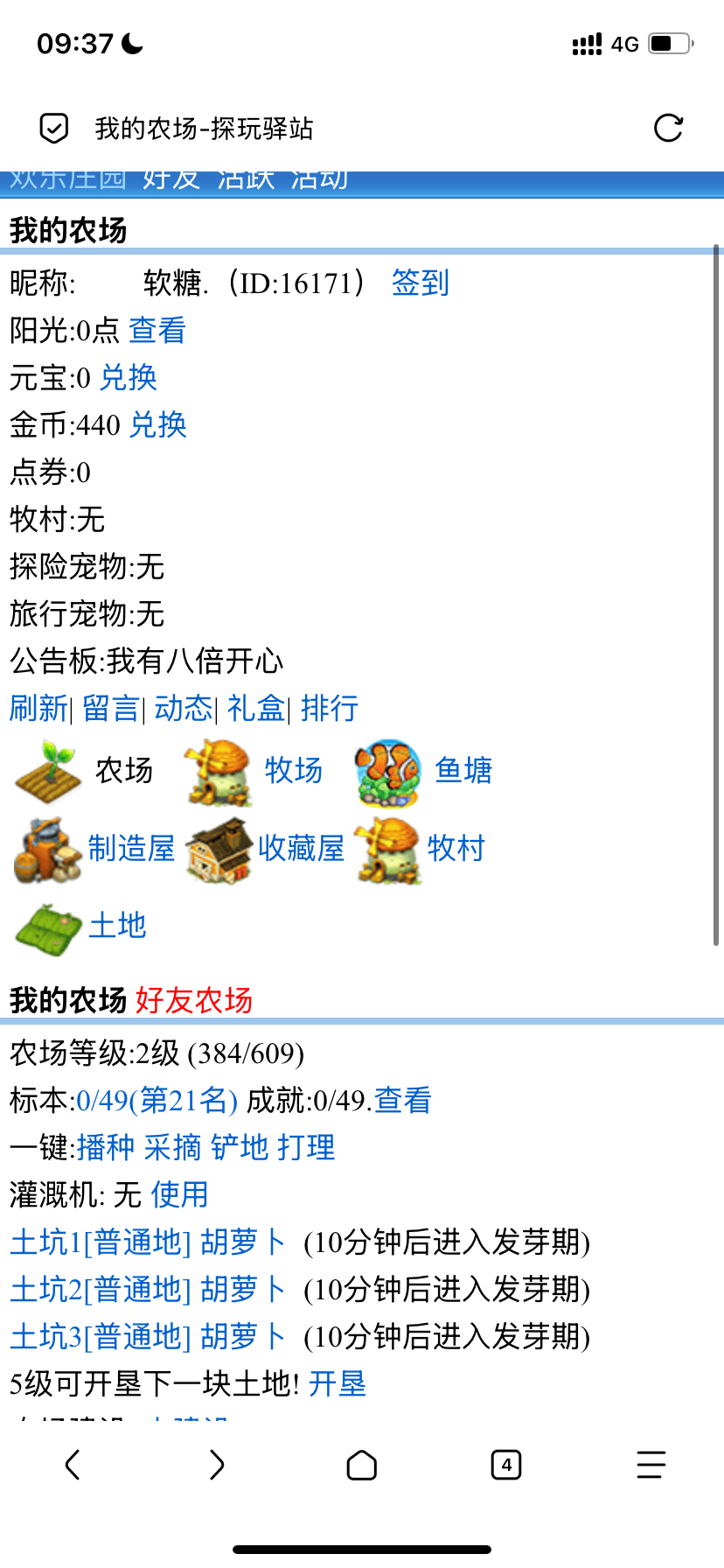This screenshot has width=724, height=1568.
Task: View the 排行 ranking
Action: pyautogui.click(x=330, y=708)
